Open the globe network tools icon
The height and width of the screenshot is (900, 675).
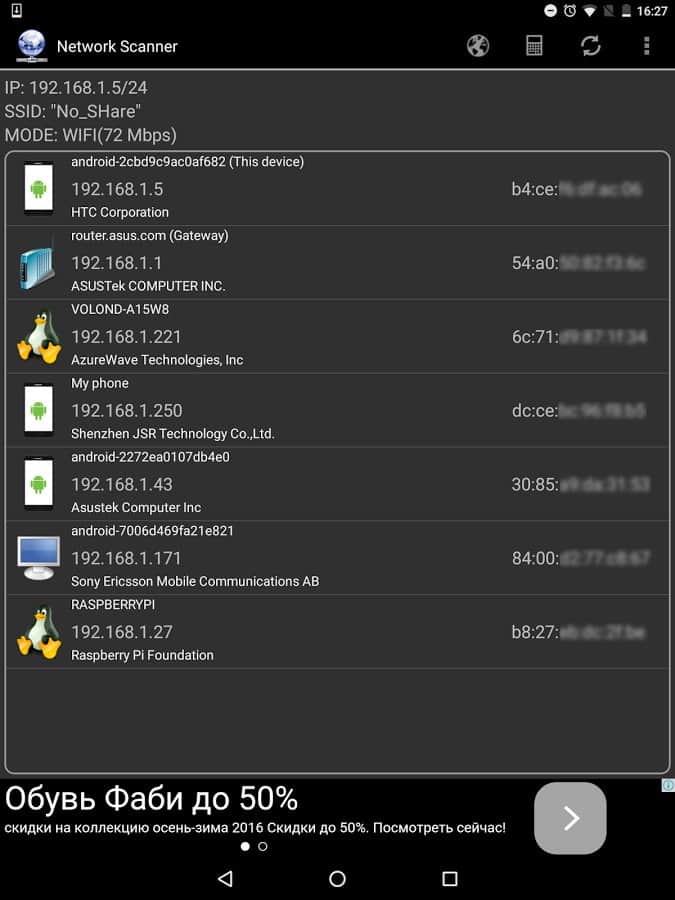pyautogui.click(x=478, y=46)
